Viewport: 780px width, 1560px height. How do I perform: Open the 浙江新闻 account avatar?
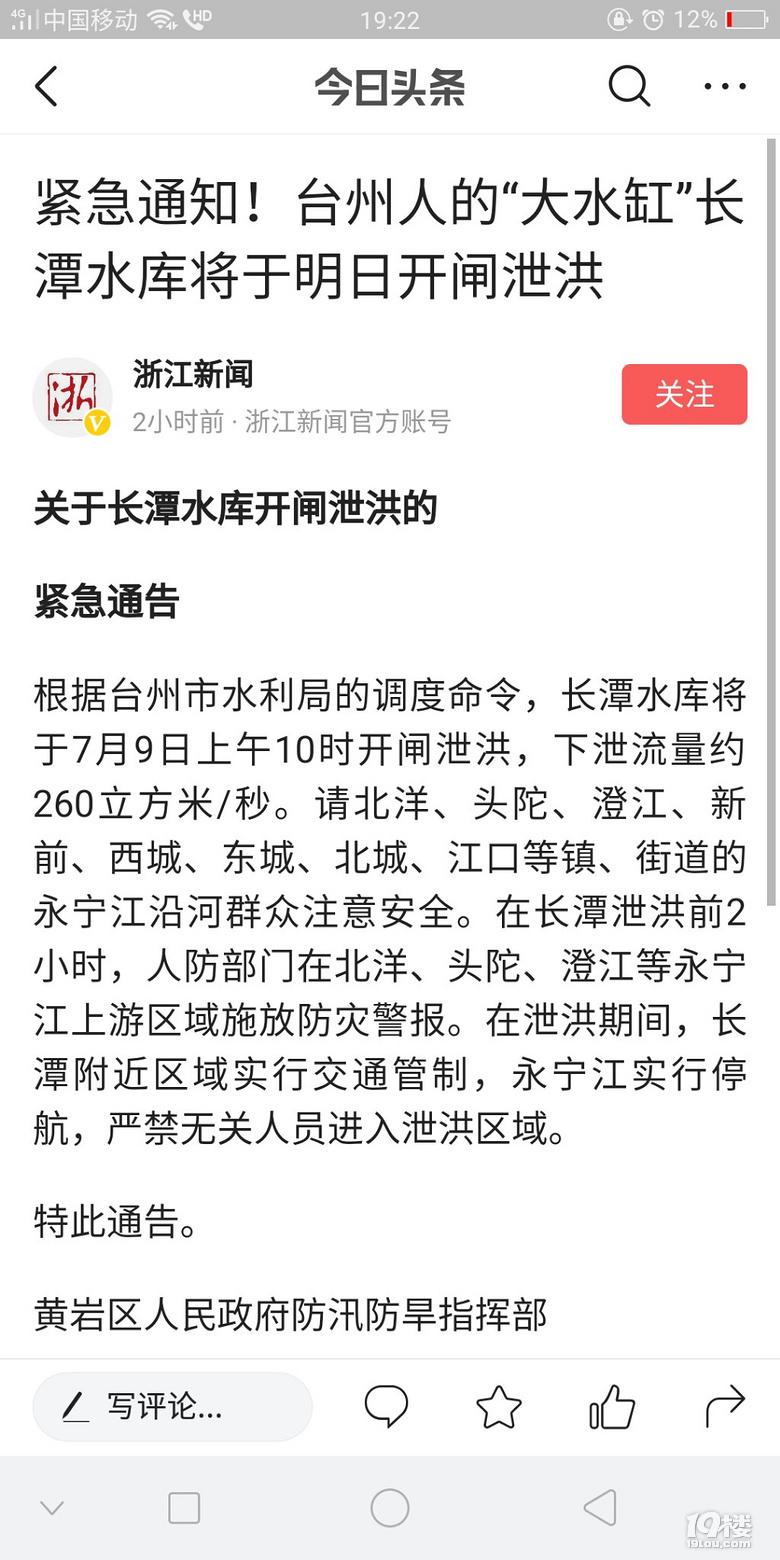click(x=72, y=397)
